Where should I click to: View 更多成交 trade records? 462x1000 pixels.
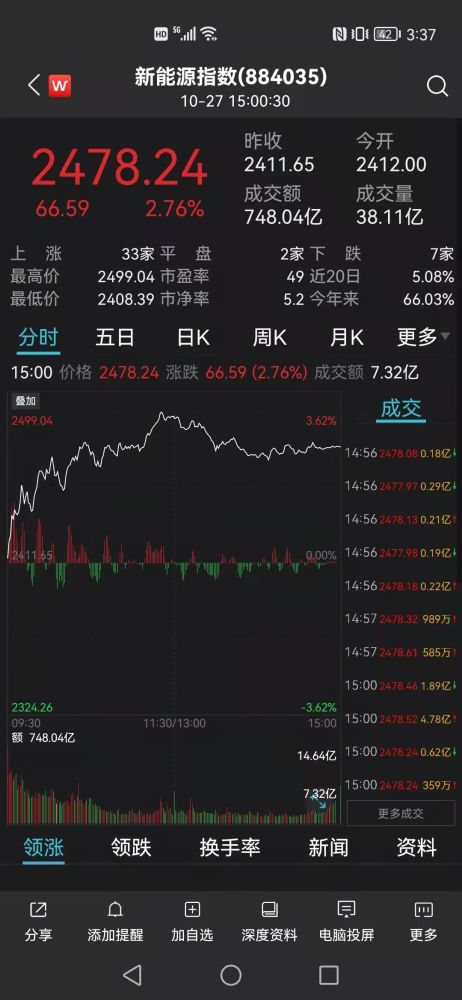(401, 813)
